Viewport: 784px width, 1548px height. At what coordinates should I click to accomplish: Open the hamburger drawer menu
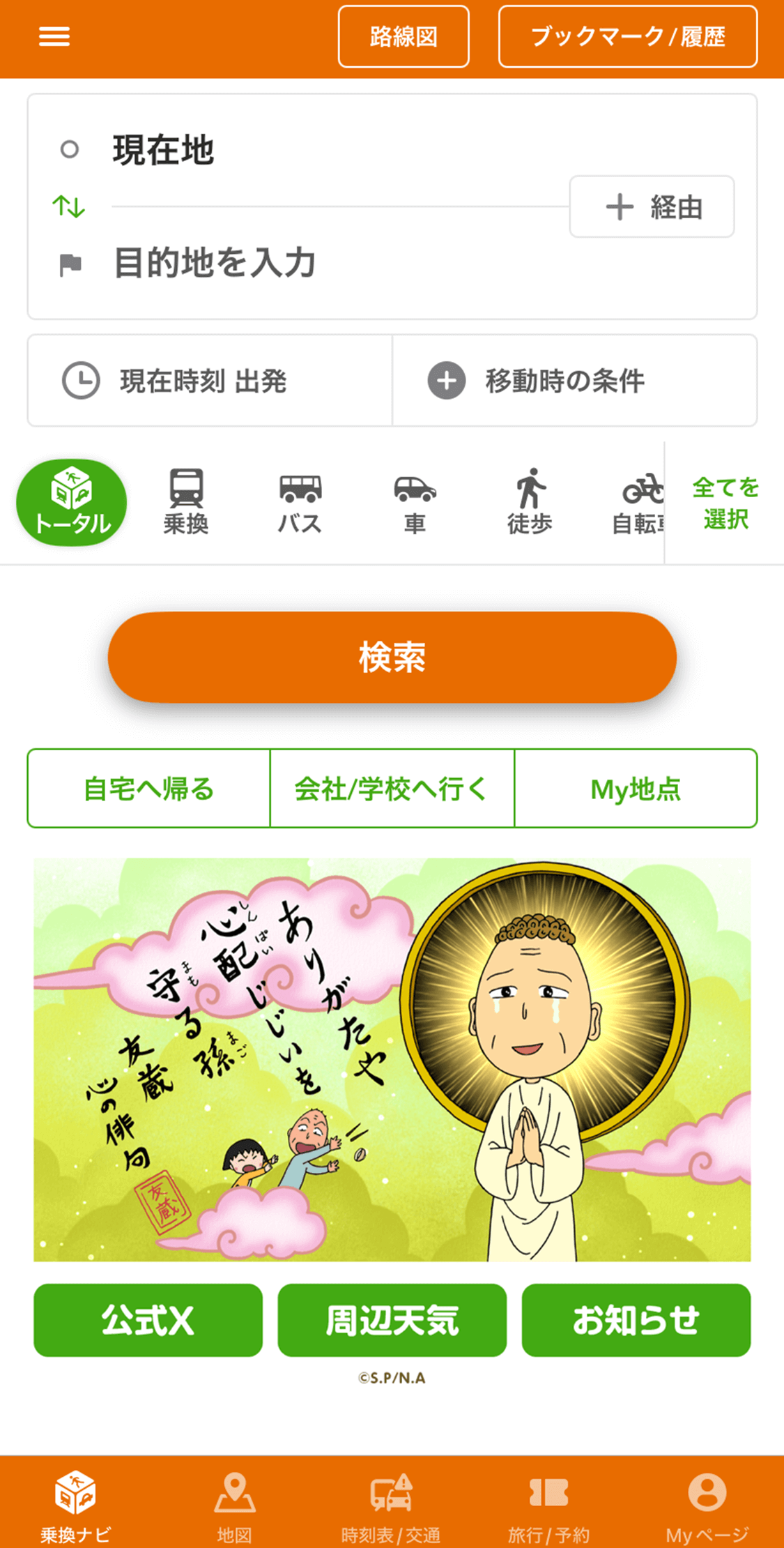(x=54, y=36)
